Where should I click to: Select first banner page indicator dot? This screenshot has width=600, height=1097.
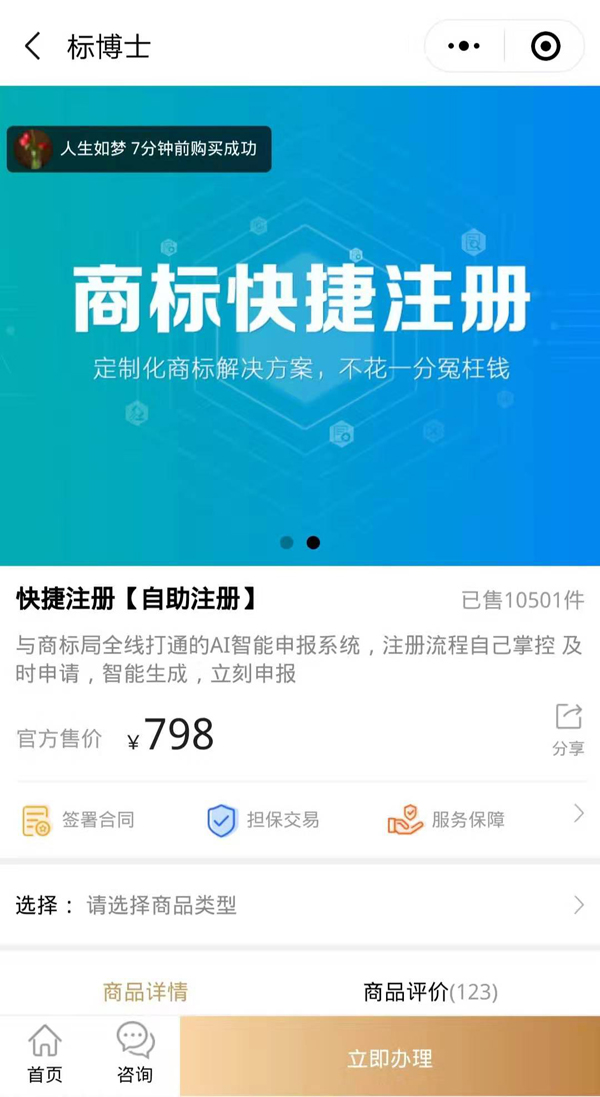pyautogui.click(x=287, y=543)
